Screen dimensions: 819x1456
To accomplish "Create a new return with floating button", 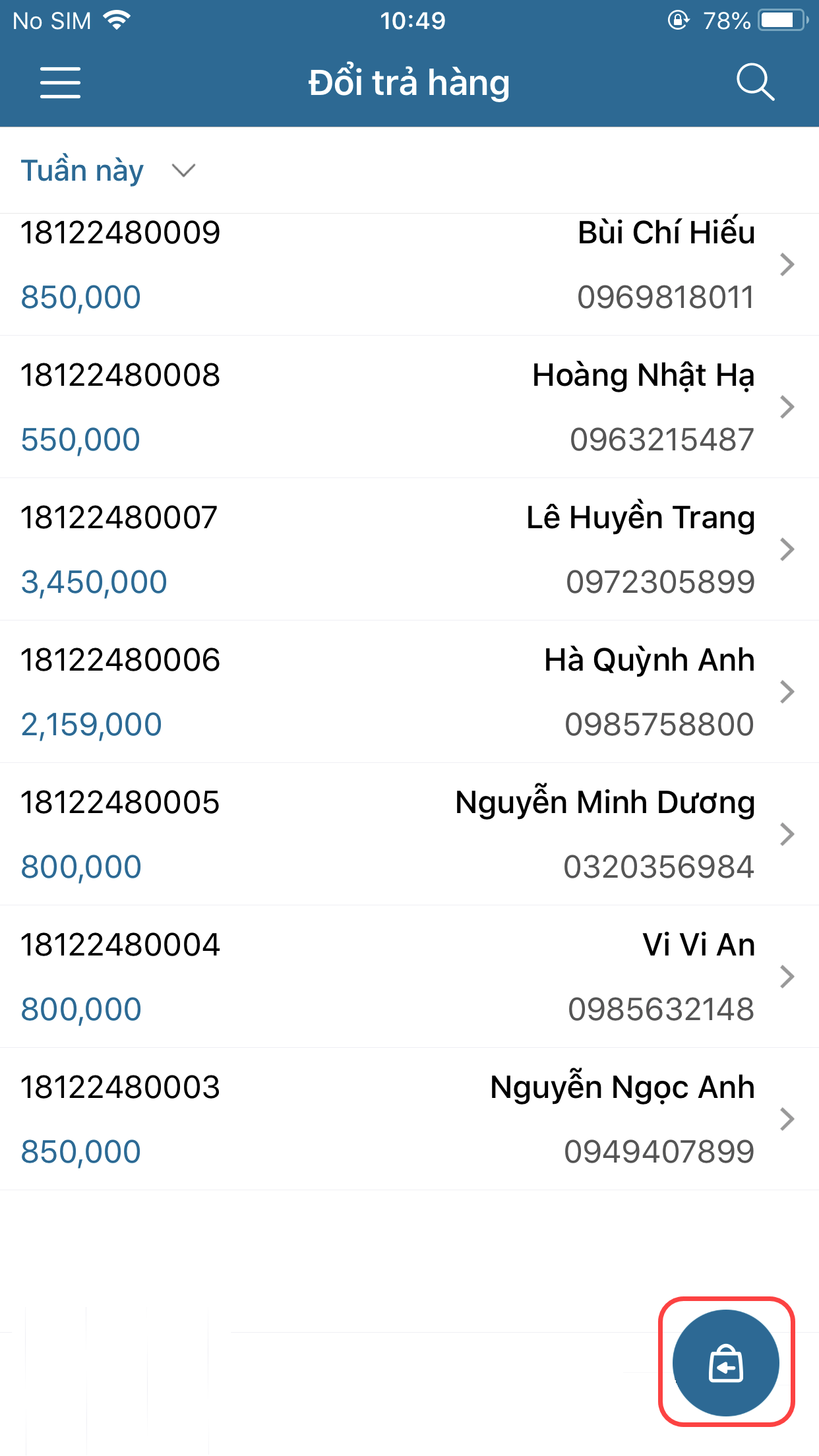I will (725, 1362).
